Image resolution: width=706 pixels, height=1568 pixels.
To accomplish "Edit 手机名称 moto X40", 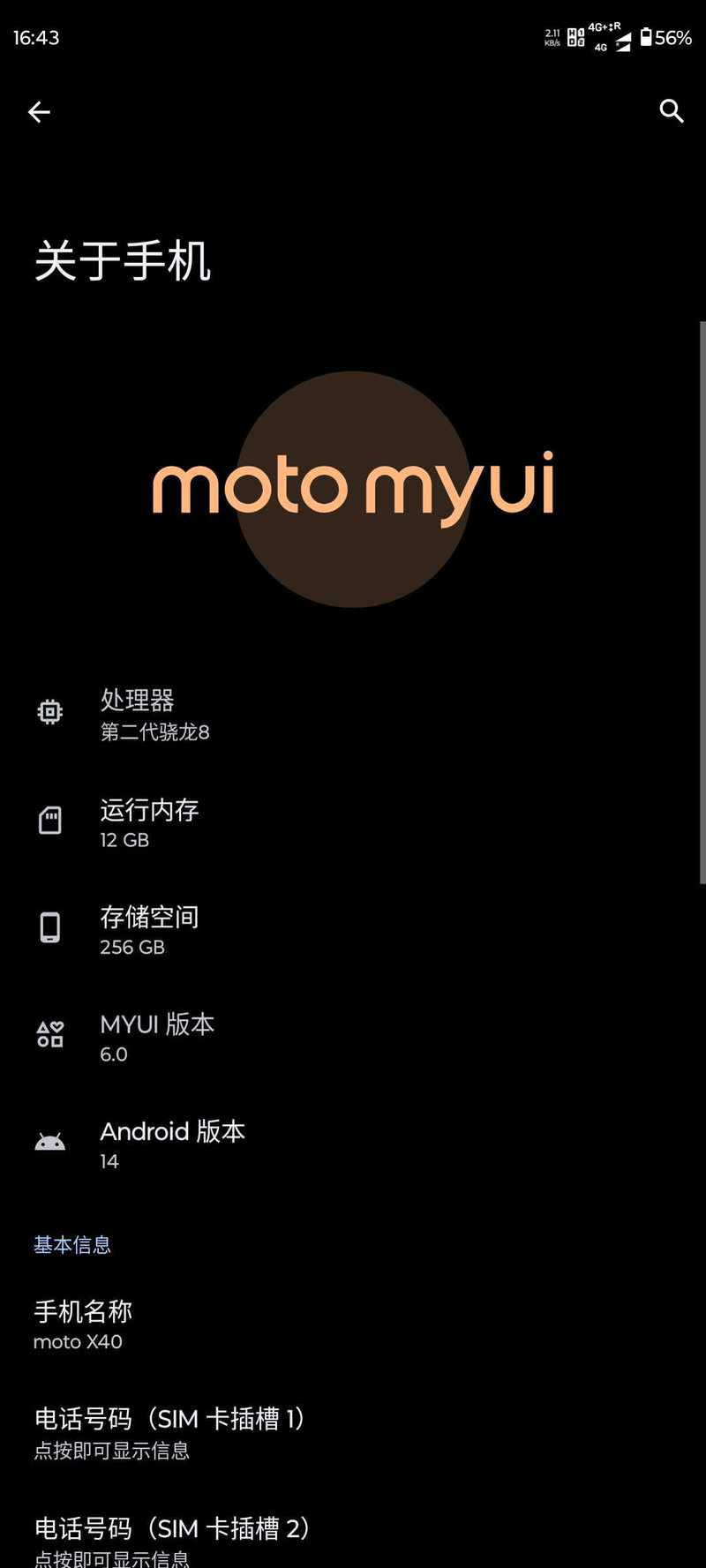I will click(353, 1325).
